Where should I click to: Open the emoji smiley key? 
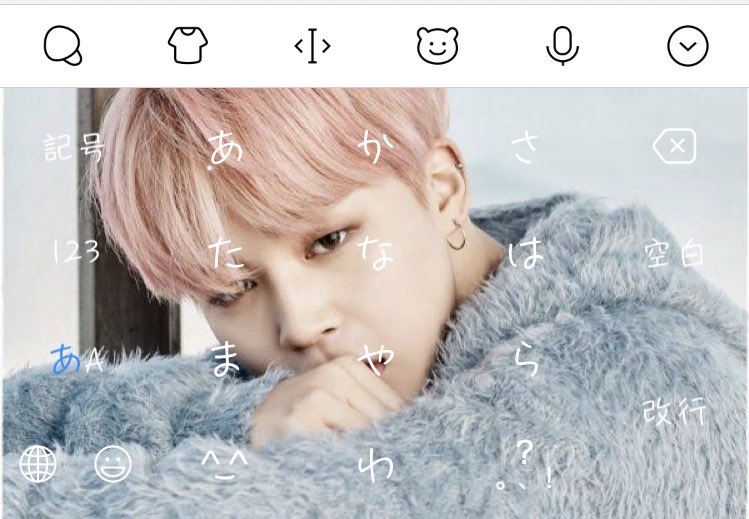click(113, 464)
